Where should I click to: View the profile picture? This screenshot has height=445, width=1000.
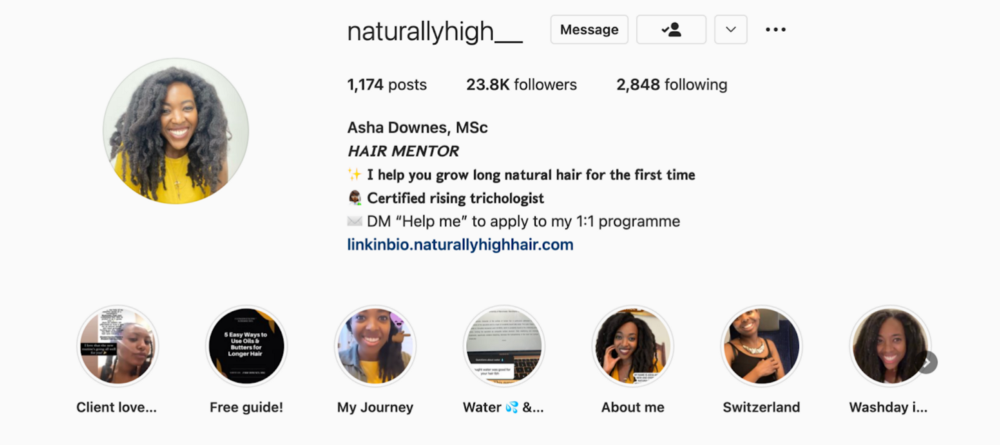176,131
